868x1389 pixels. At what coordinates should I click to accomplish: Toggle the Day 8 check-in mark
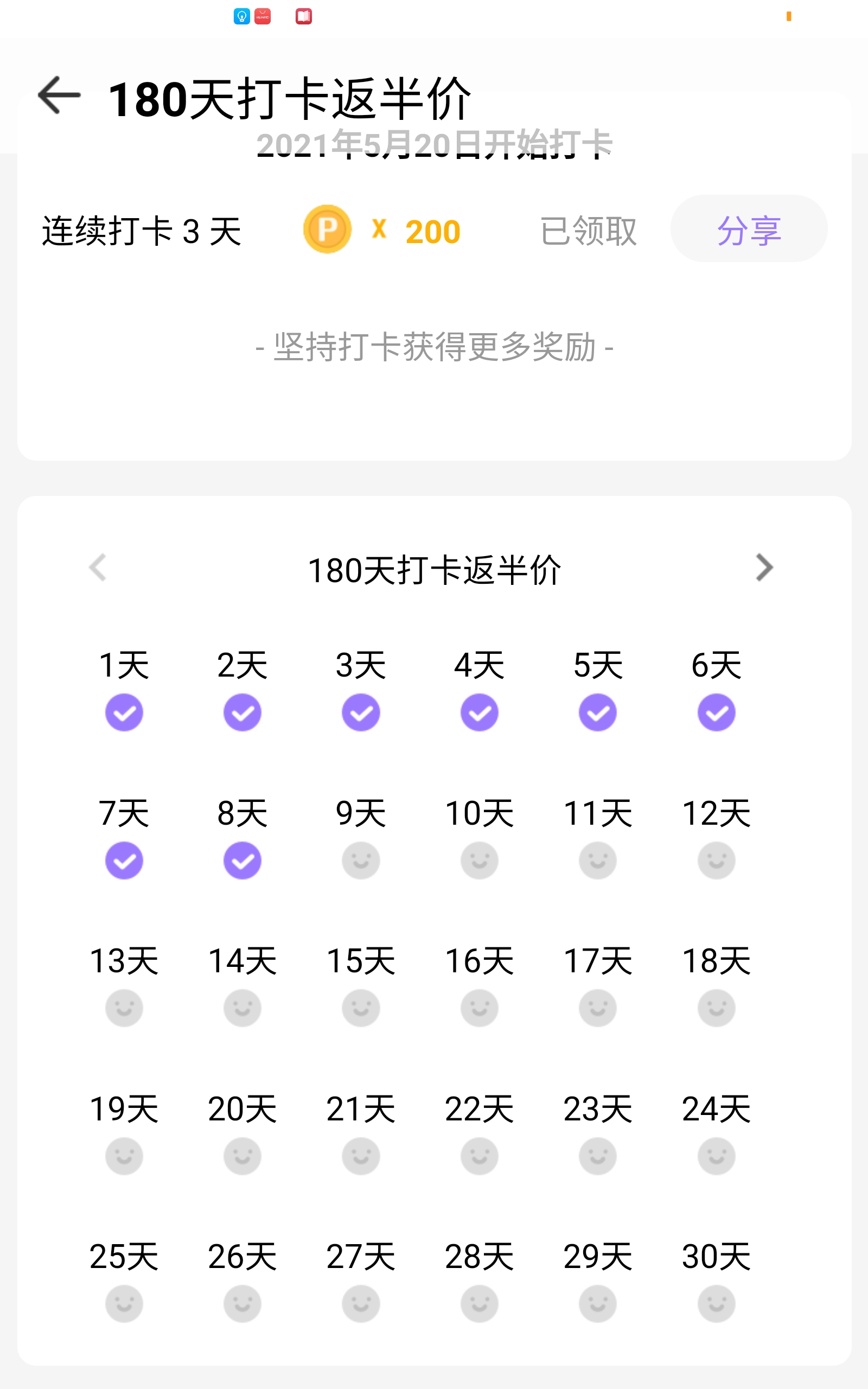point(242,860)
